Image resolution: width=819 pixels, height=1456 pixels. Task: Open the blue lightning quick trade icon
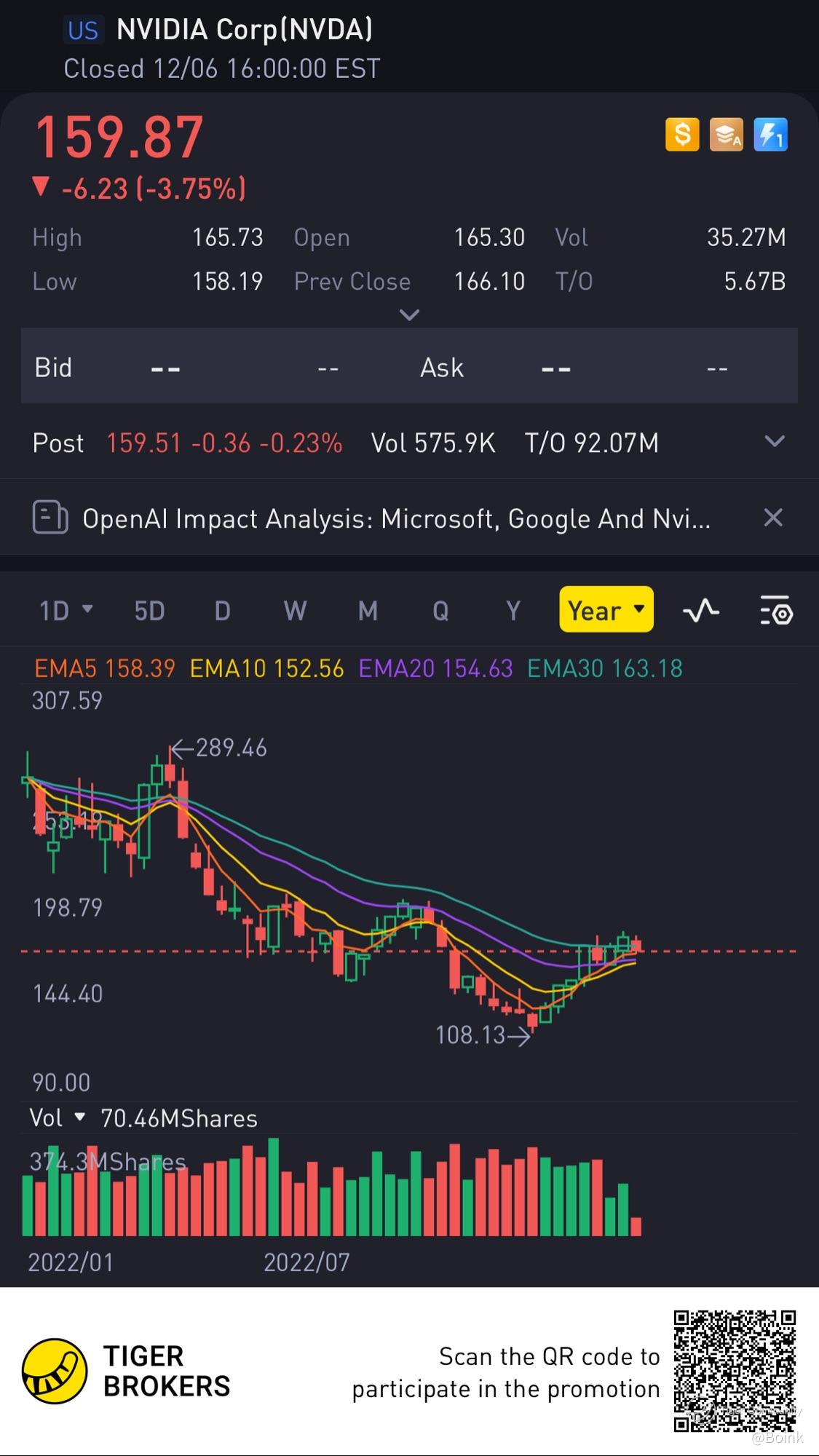[770, 135]
